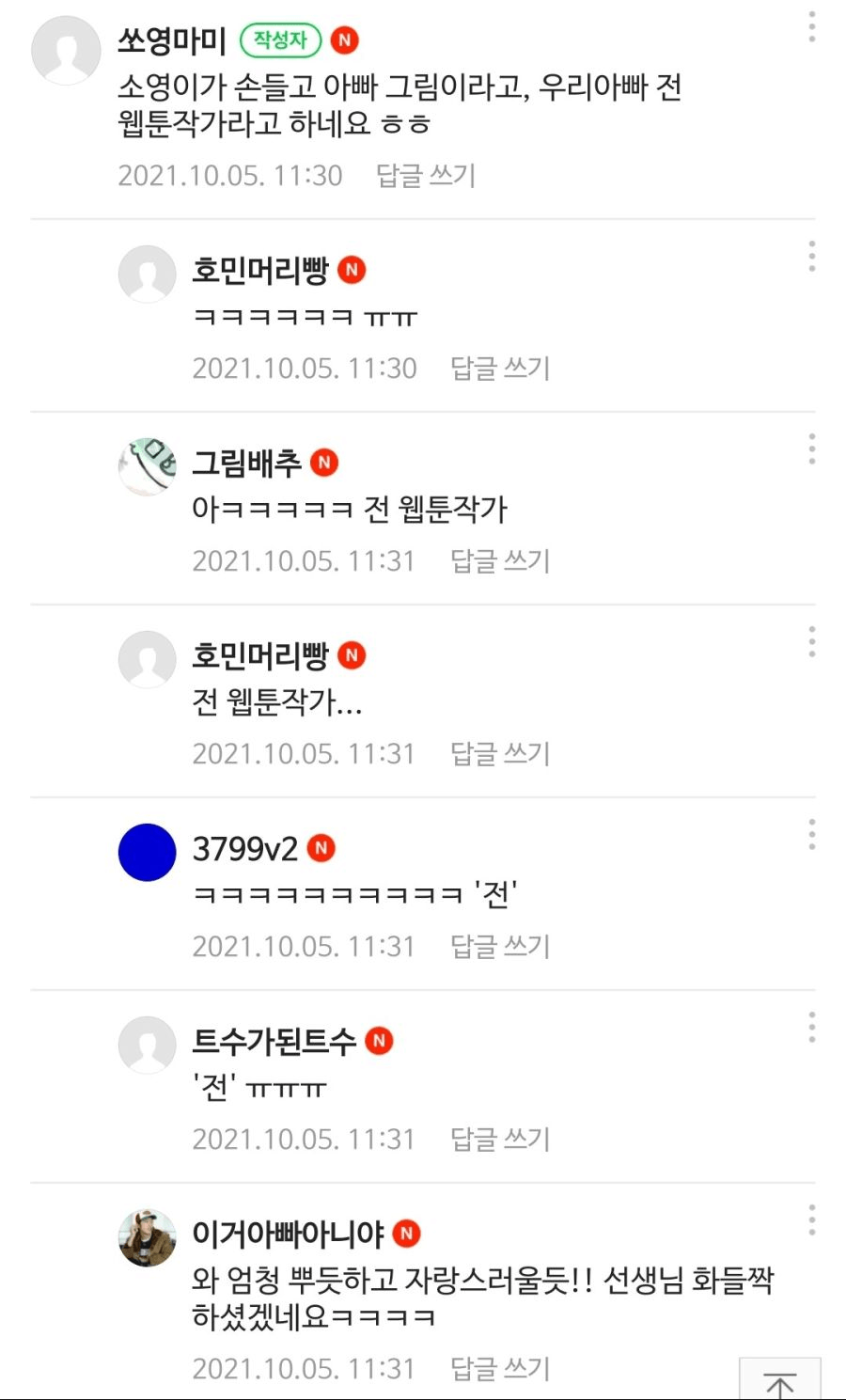This screenshot has width=846, height=1400.
Task: Open 트수가된트수's profile by nickname
Action: (x=274, y=1041)
